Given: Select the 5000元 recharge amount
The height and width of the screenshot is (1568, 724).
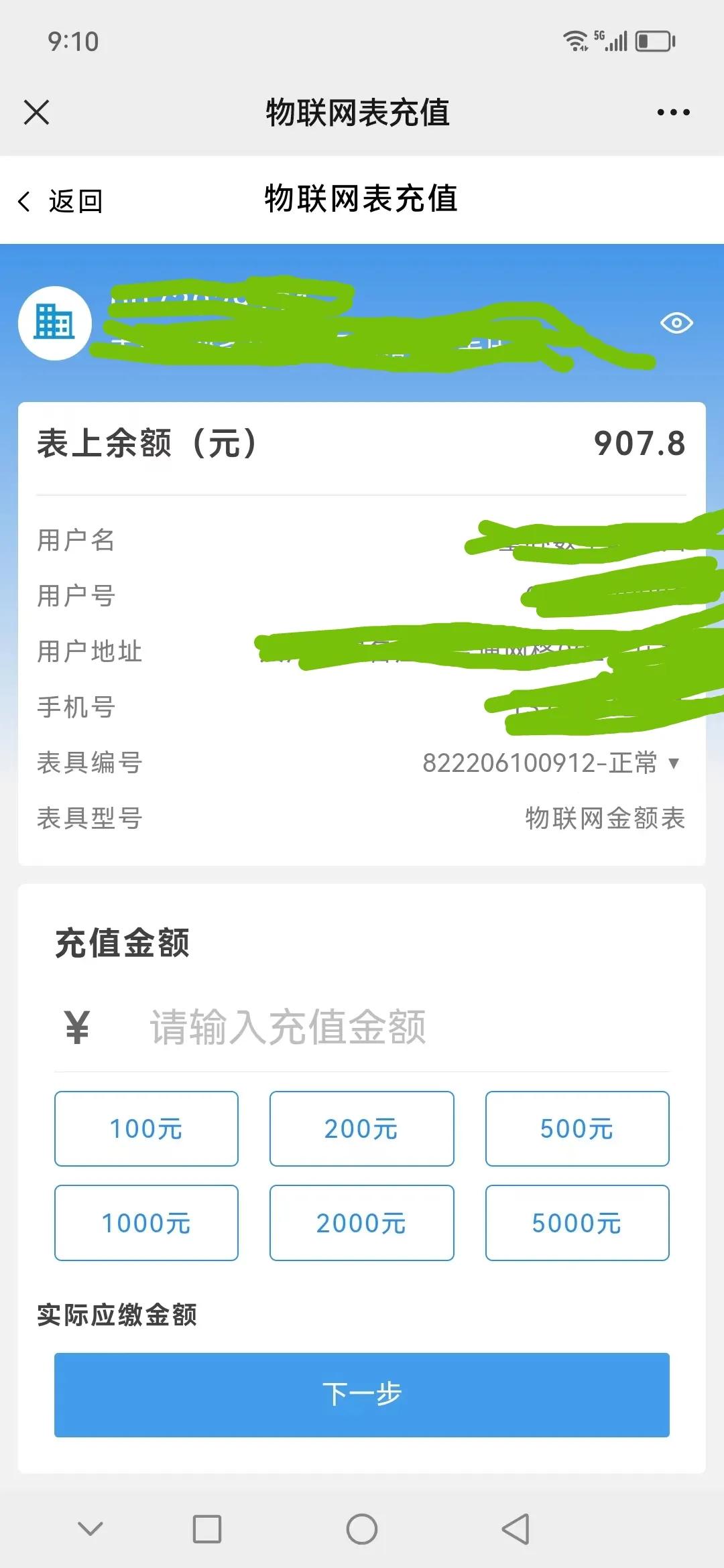Looking at the screenshot, I should [577, 1223].
